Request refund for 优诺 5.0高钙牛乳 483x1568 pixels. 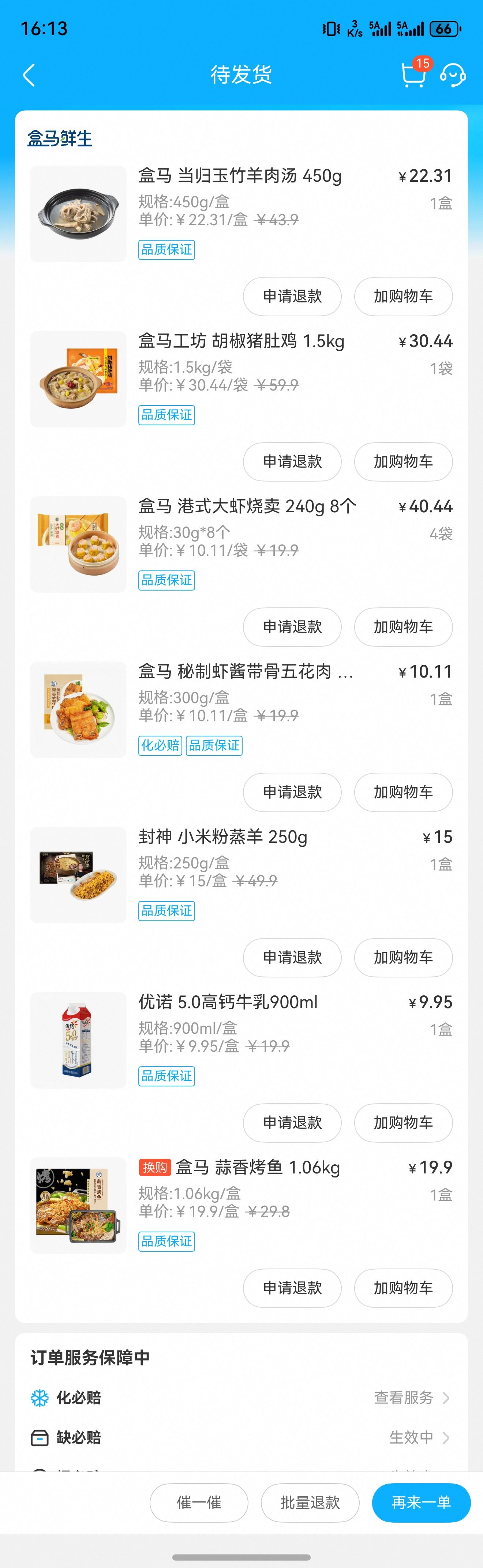coord(292,1123)
